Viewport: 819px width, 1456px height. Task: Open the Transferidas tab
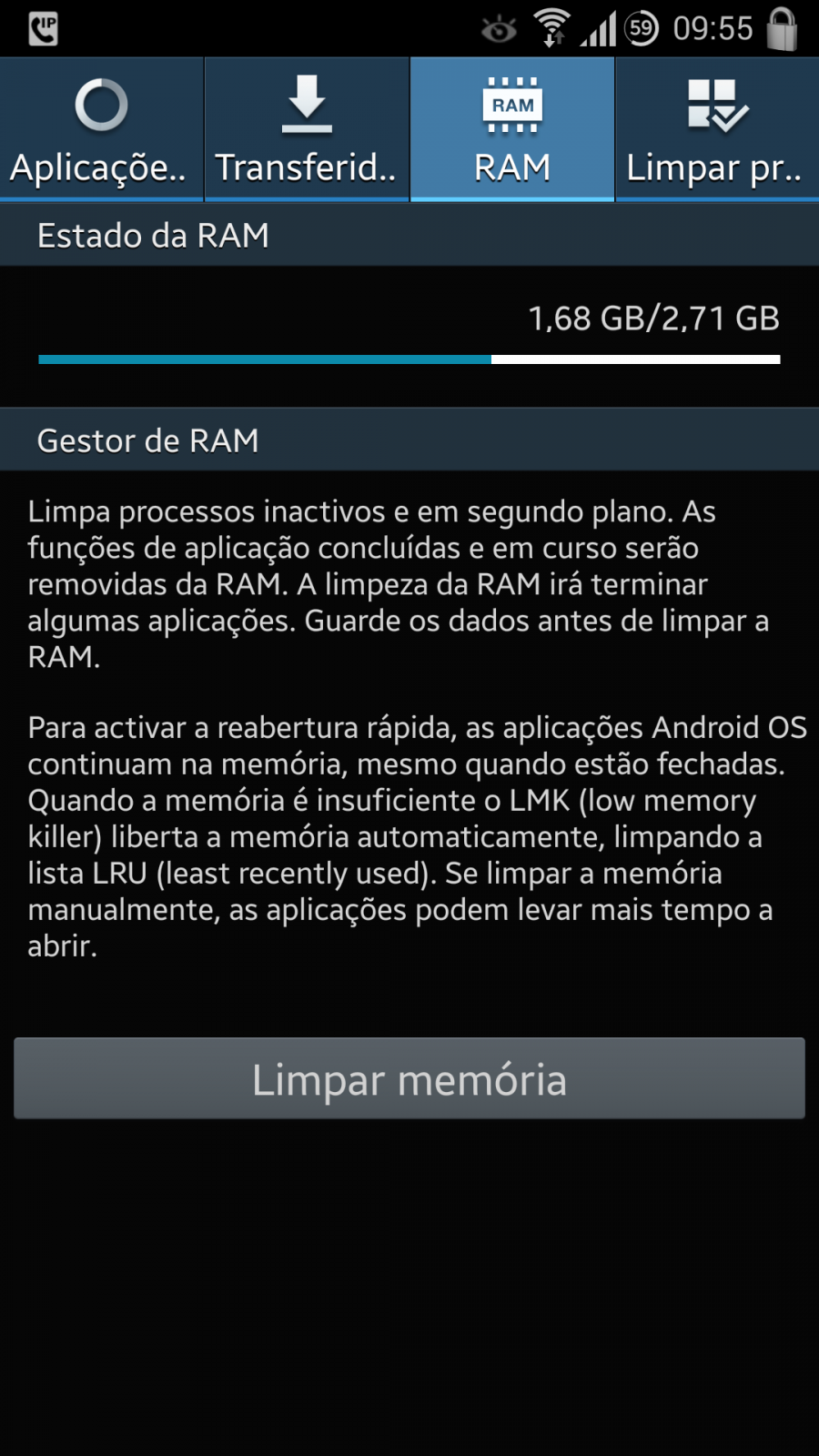(307, 129)
